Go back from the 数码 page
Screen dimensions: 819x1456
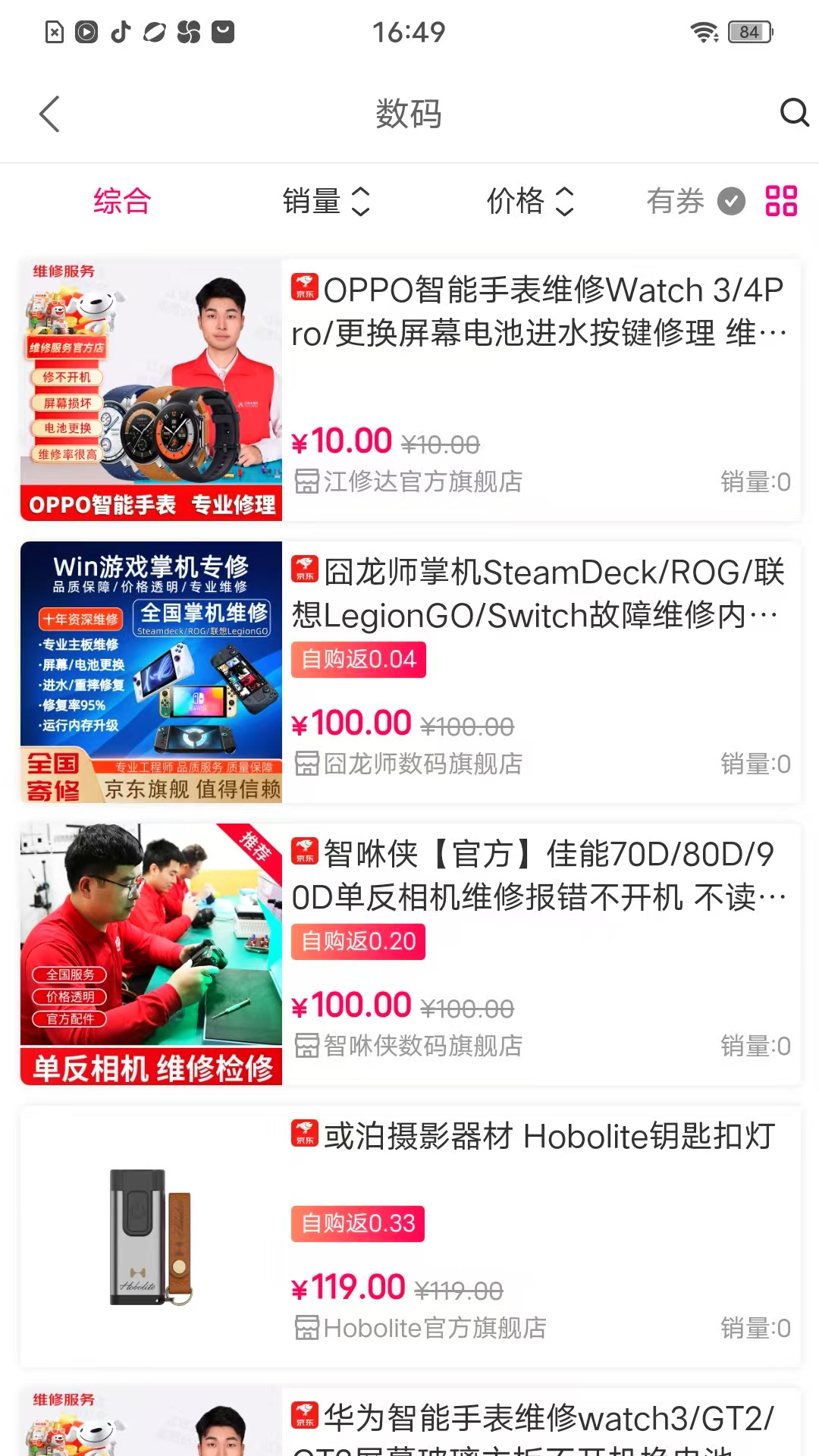click(50, 115)
